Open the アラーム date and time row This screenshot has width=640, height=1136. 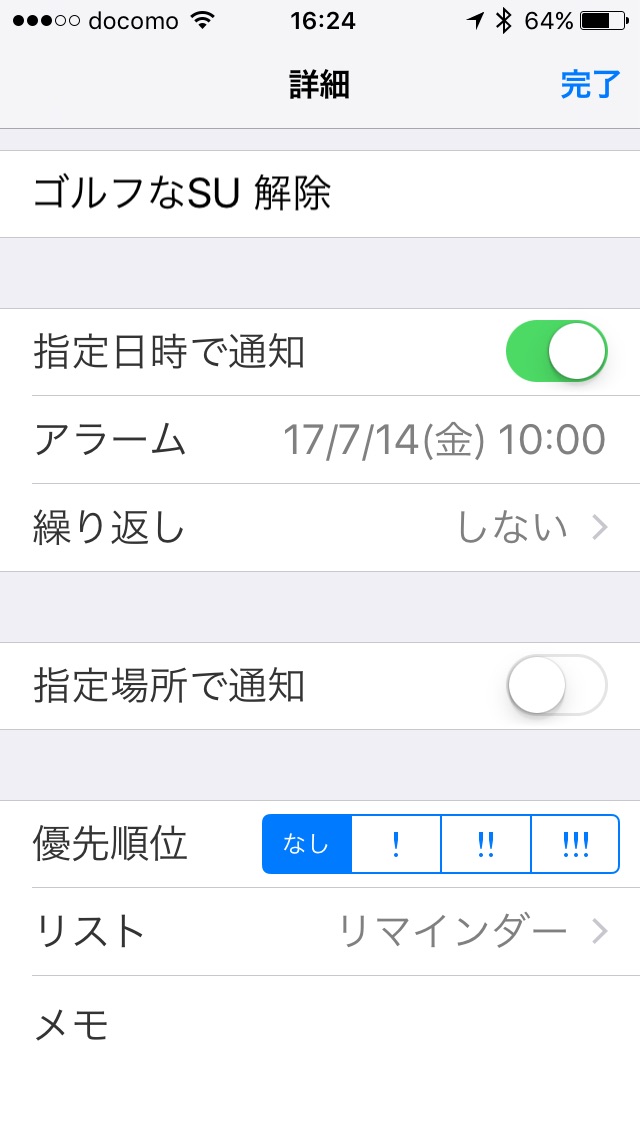pos(320,440)
